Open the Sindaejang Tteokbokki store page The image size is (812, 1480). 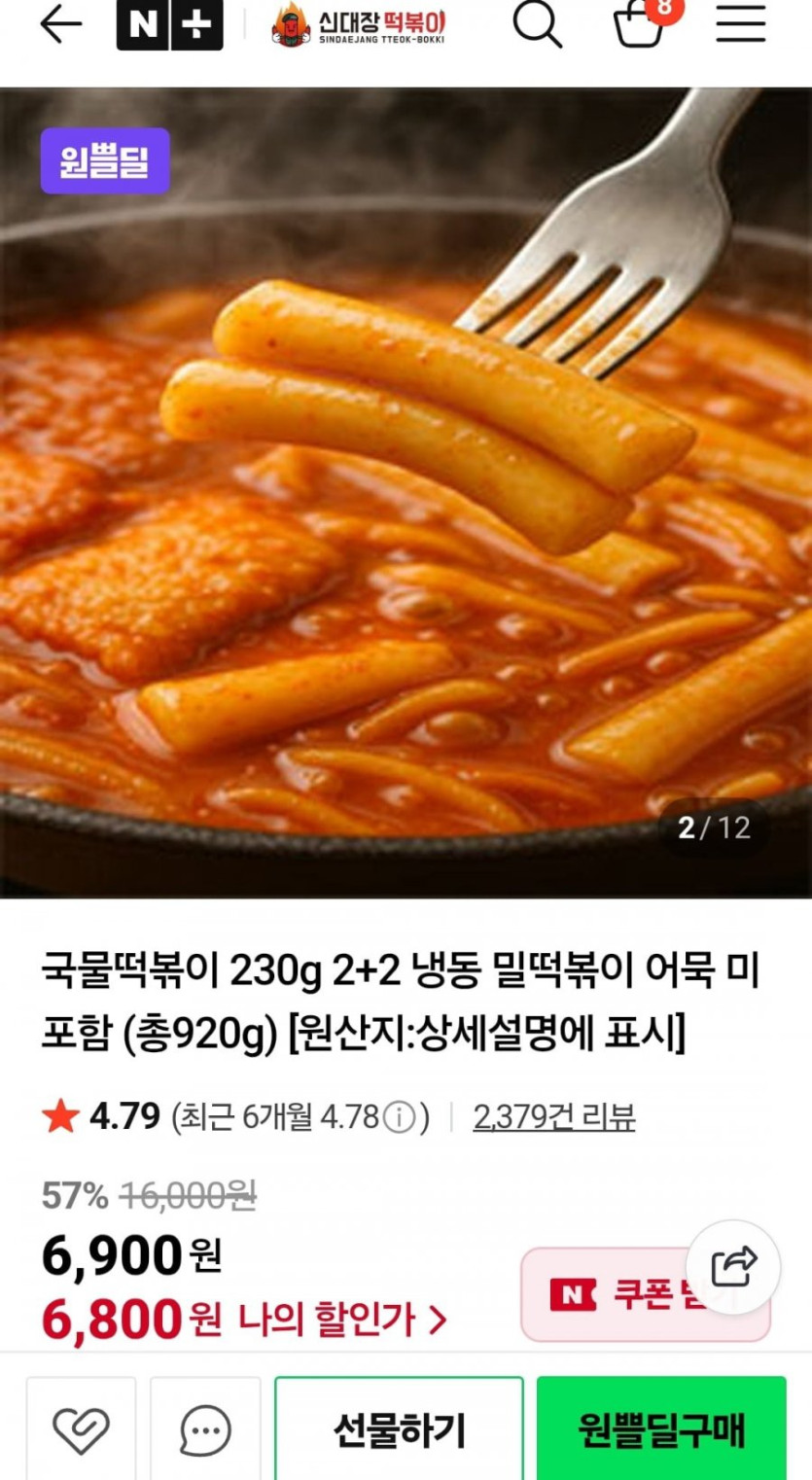click(x=359, y=25)
